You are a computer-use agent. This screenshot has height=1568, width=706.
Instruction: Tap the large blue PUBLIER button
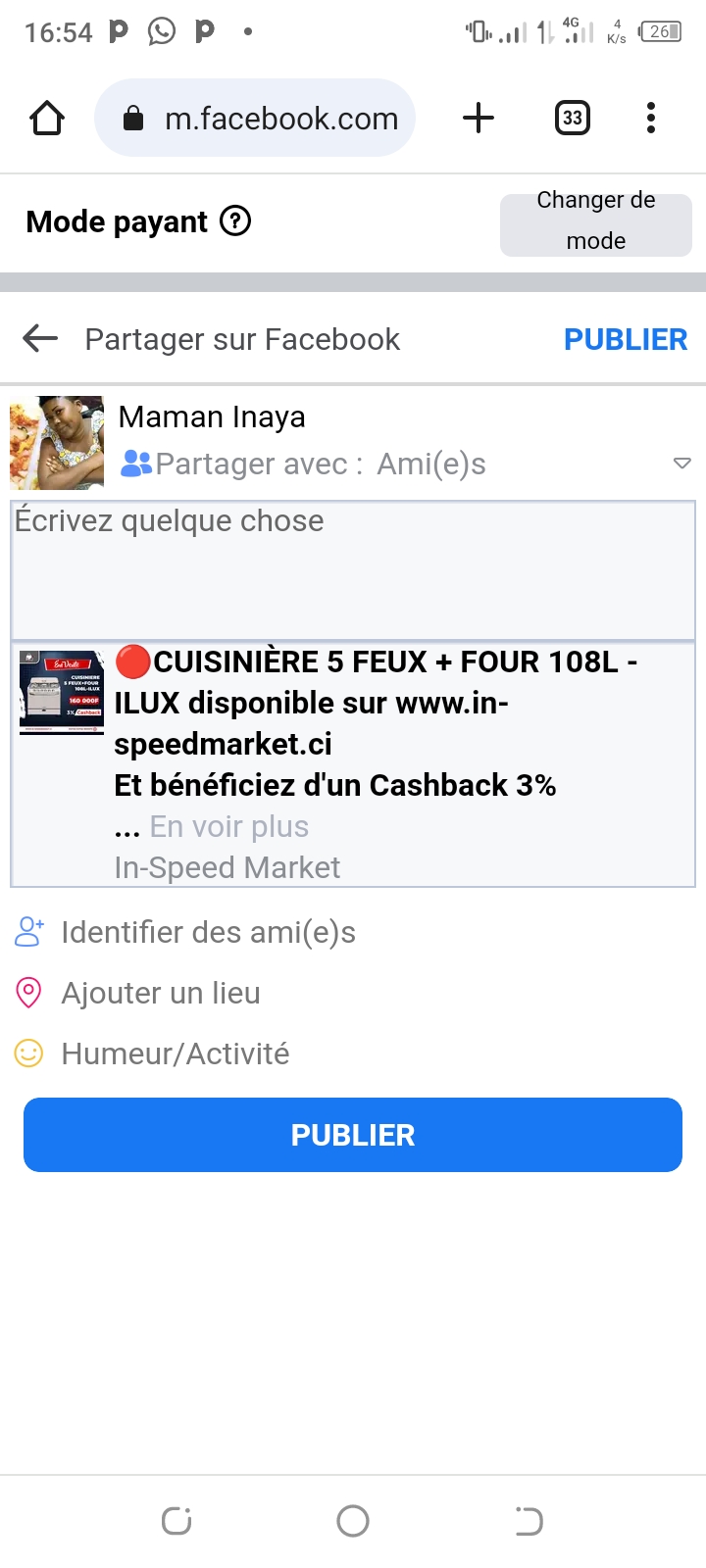(x=353, y=1135)
